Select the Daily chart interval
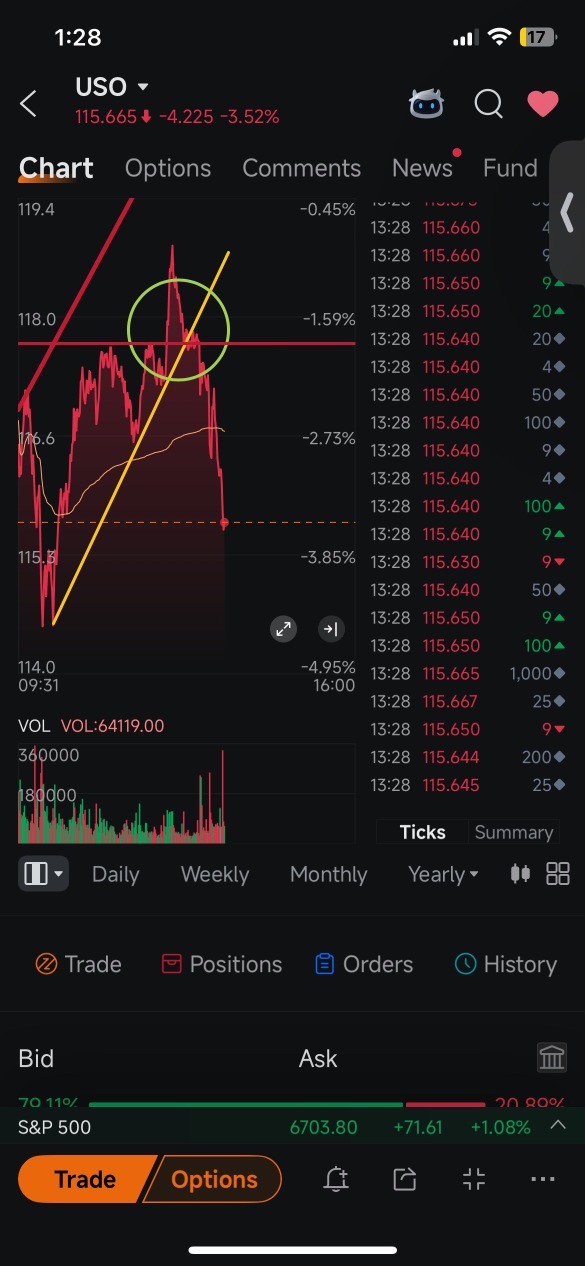The image size is (585, 1266). (115, 874)
